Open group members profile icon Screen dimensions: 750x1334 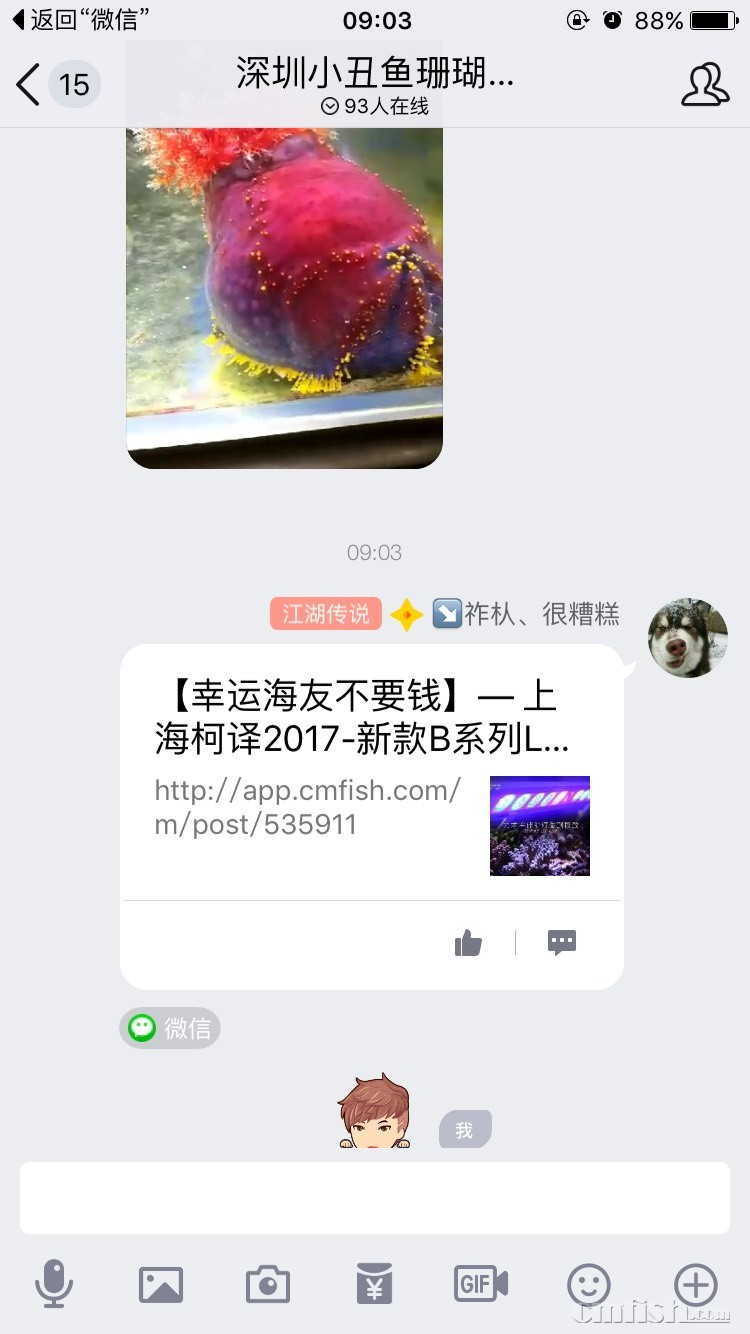tap(705, 85)
